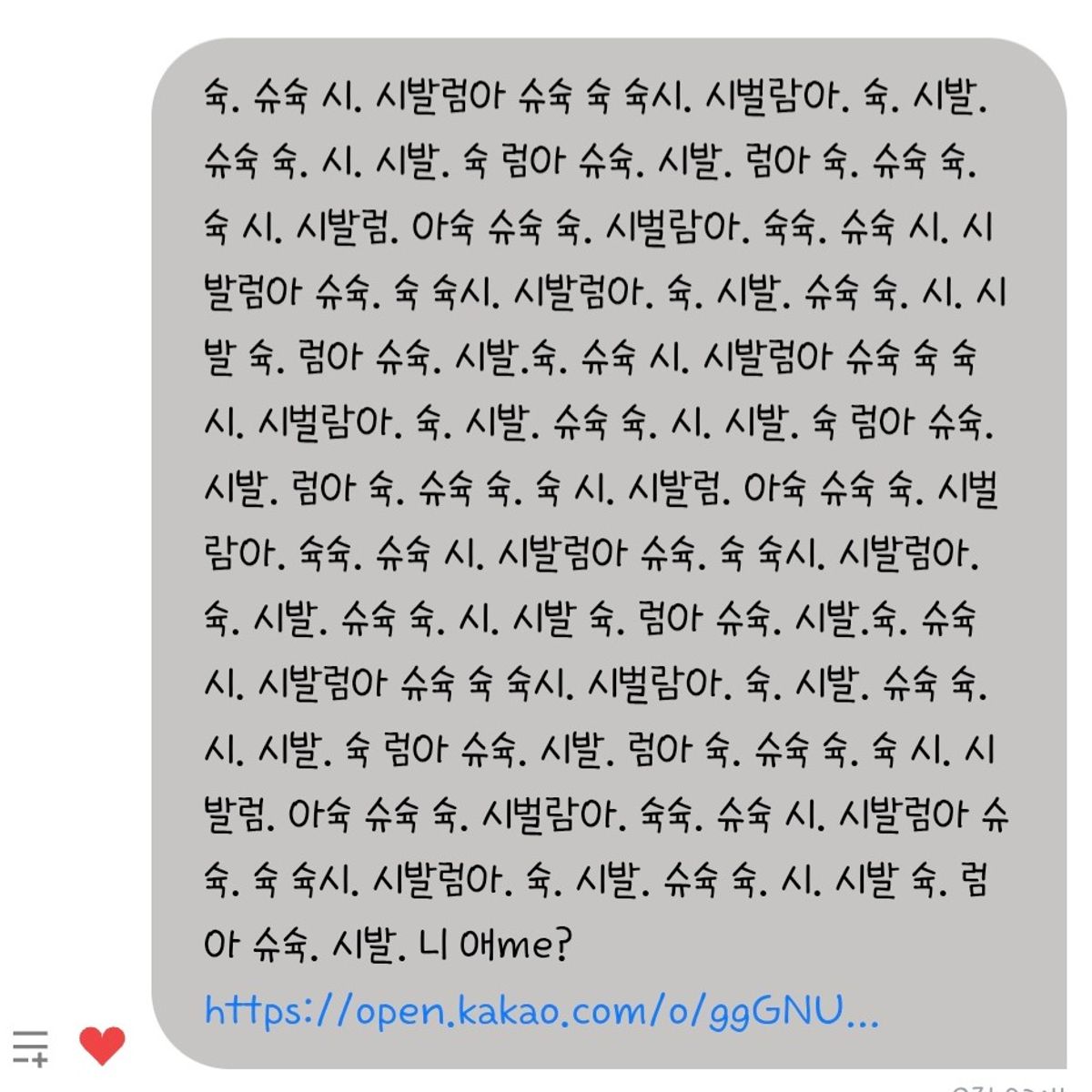Open the add-to-list icon beside the message

30,1046
